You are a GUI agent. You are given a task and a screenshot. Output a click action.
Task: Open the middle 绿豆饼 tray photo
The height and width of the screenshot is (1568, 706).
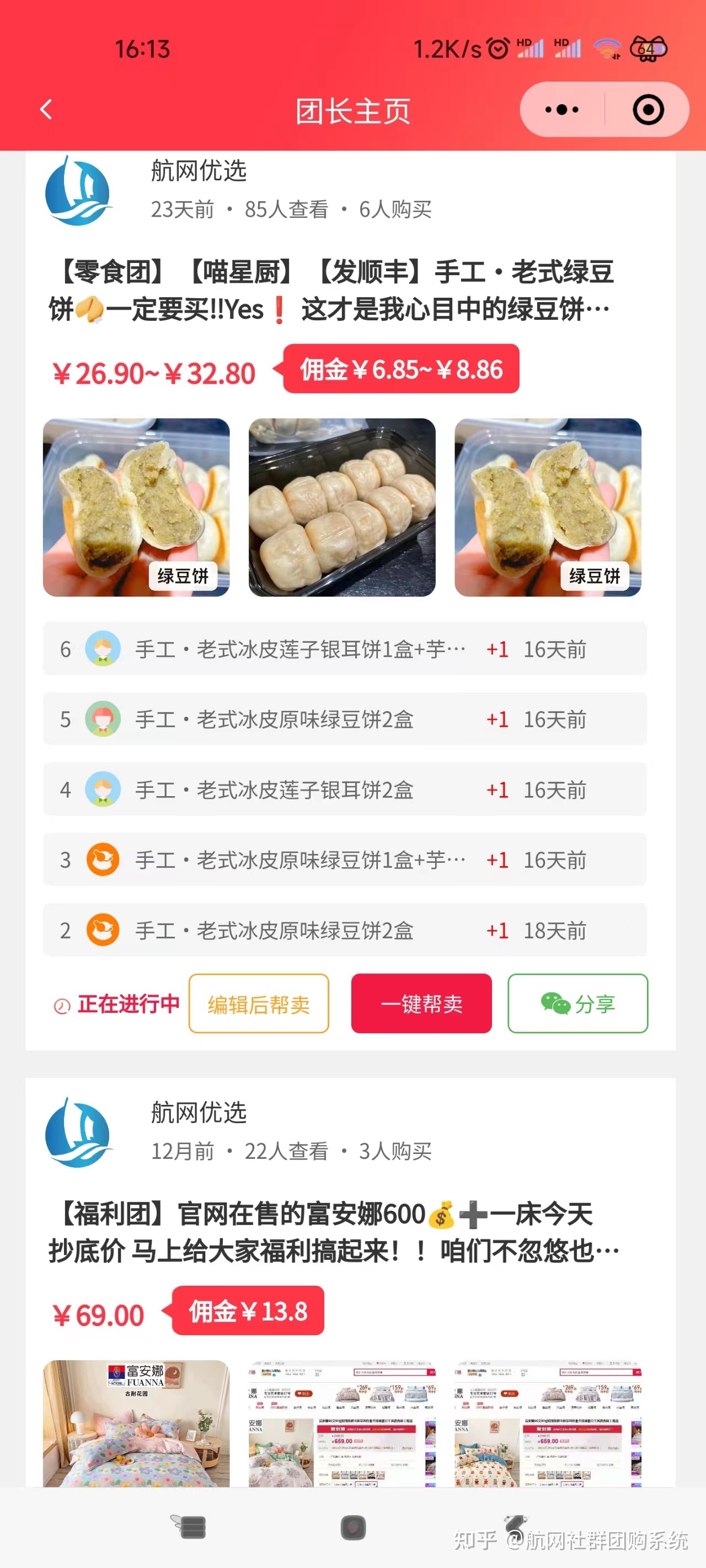[342, 507]
